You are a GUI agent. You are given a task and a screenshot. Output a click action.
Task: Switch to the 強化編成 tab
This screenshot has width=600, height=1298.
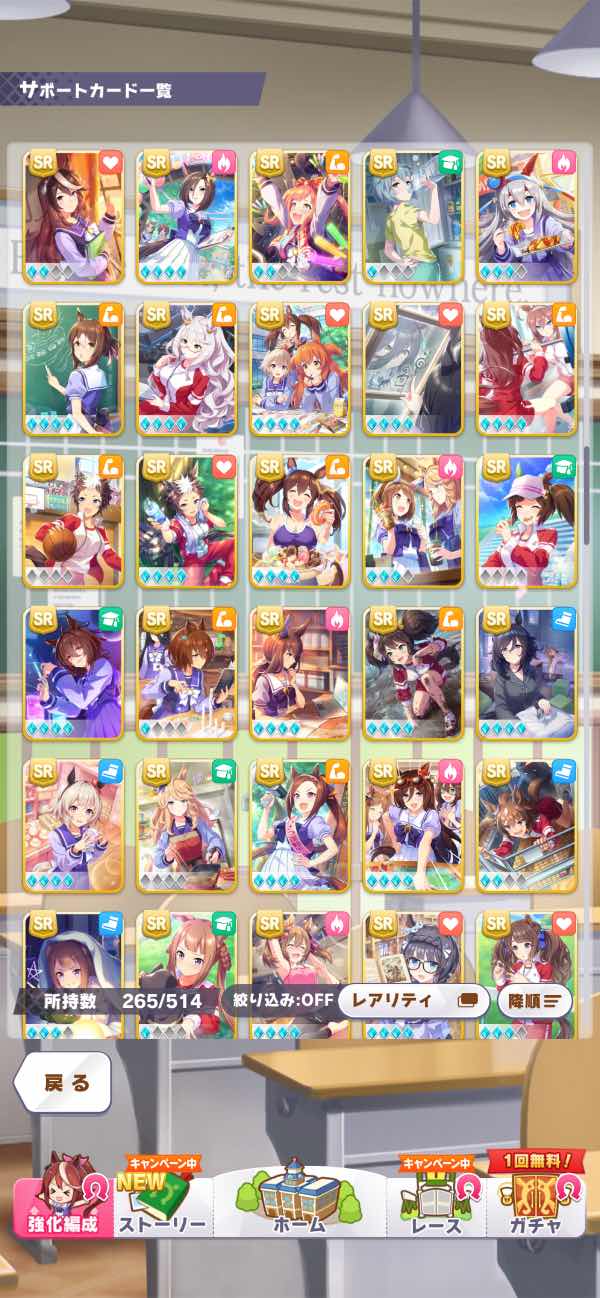coord(63,1207)
